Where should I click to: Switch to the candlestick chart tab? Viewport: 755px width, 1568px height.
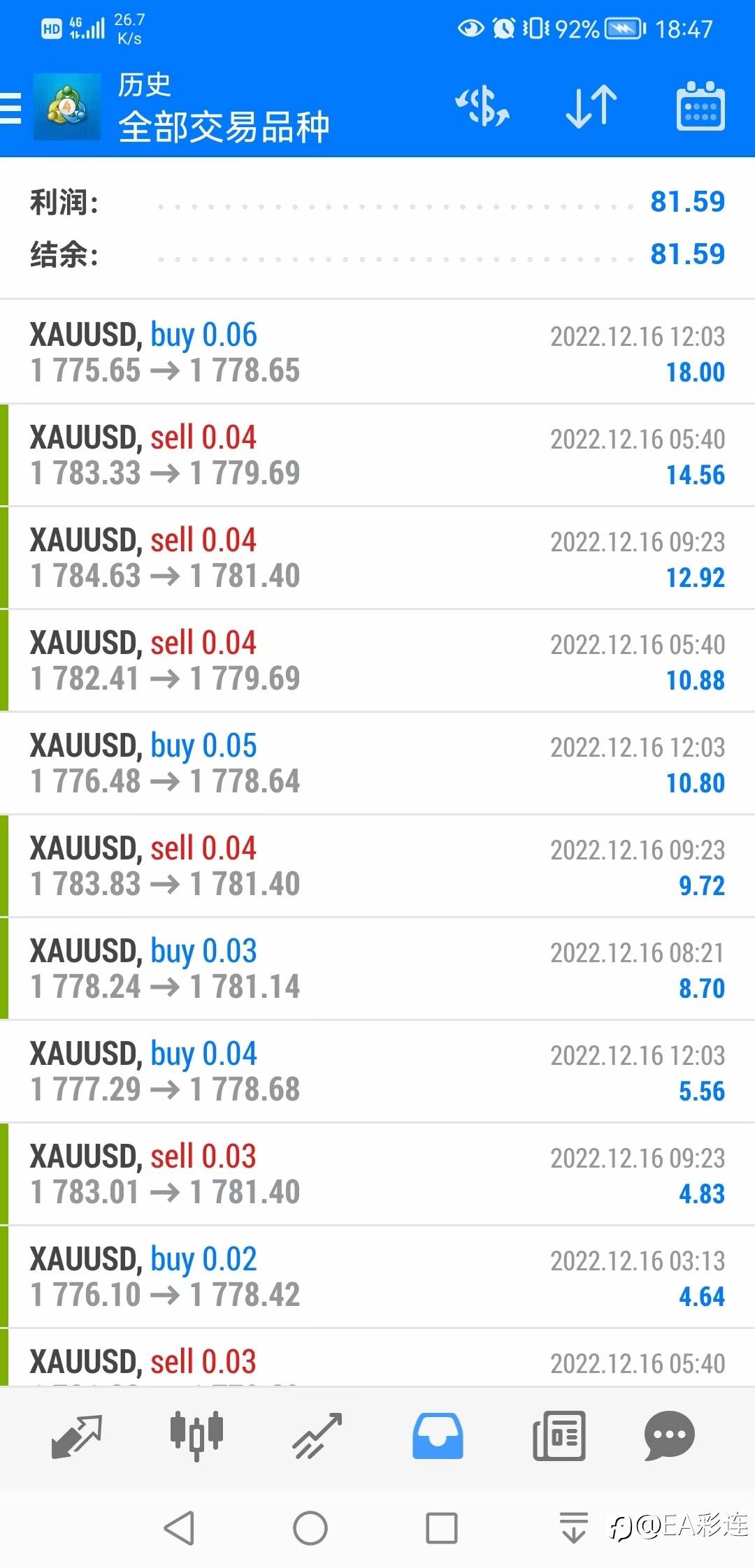click(x=196, y=1437)
